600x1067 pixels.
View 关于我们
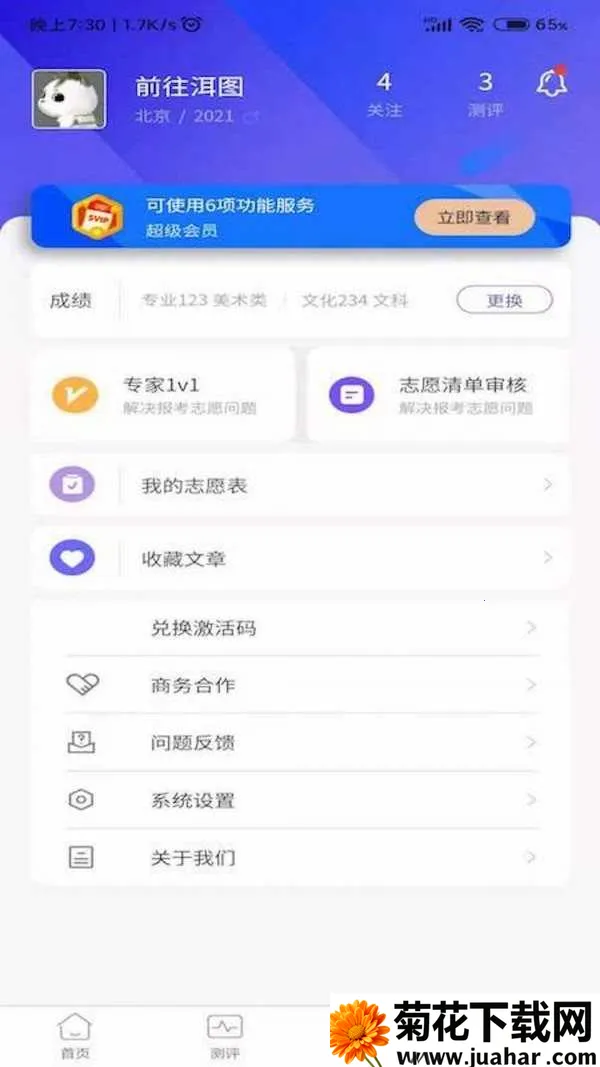[x=300, y=857]
